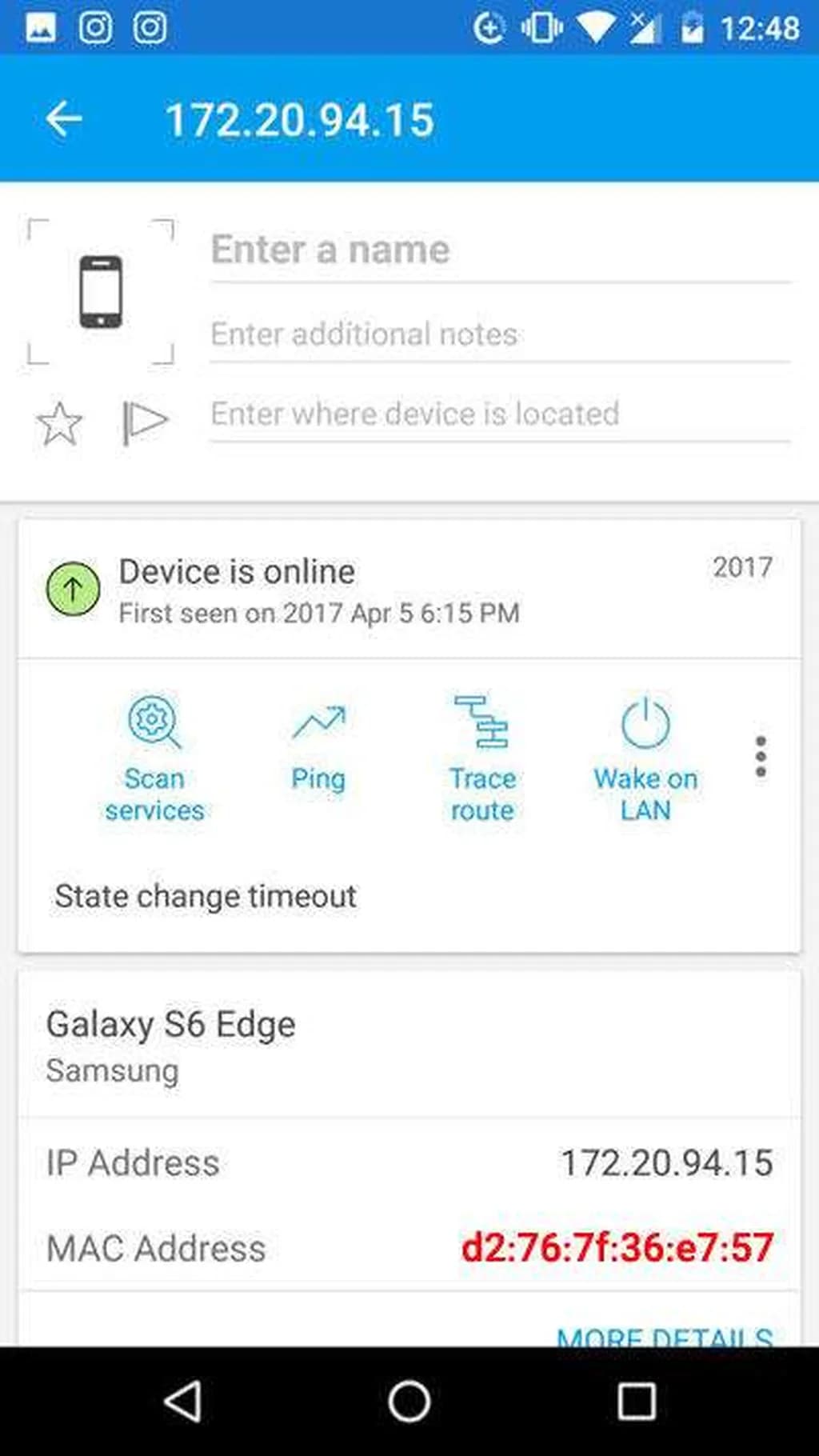Open the three-dot more actions menu
Image resolution: width=819 pixels, height=1456 pixels.
pos(761,757)
